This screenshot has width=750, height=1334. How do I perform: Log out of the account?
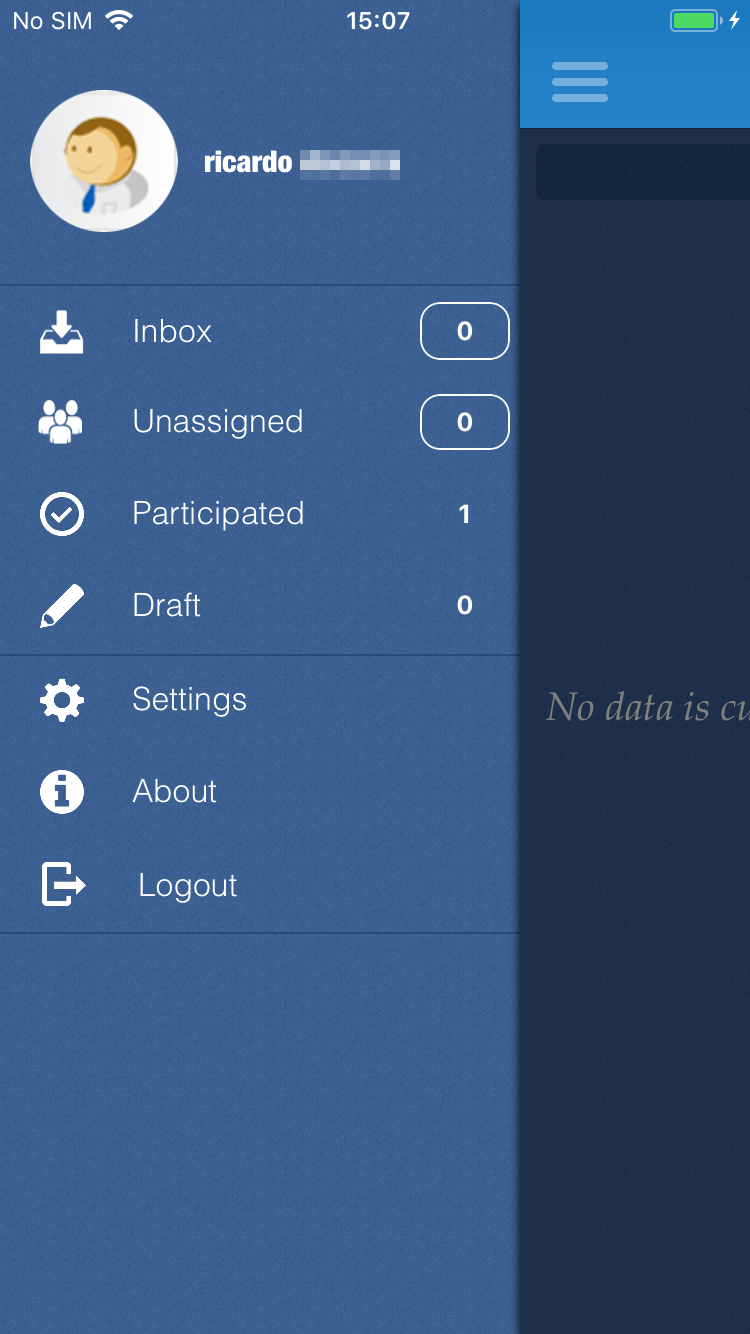coord(187,885)
